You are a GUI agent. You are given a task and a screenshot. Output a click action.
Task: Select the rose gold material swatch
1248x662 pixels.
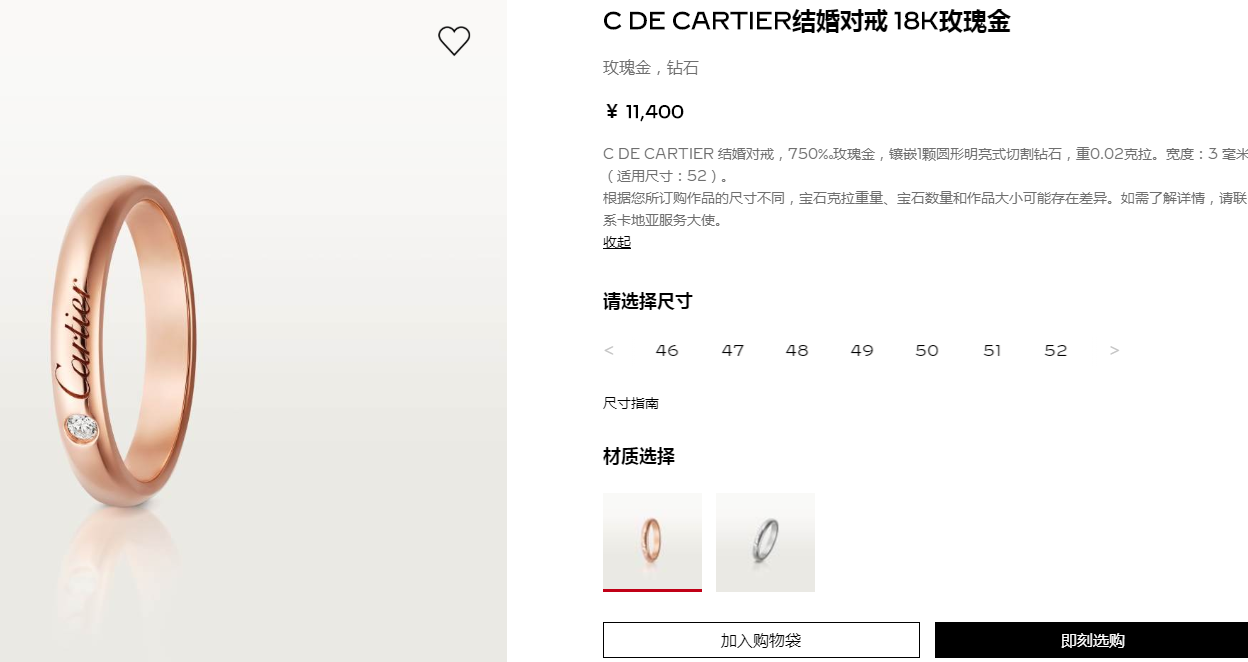652,541
